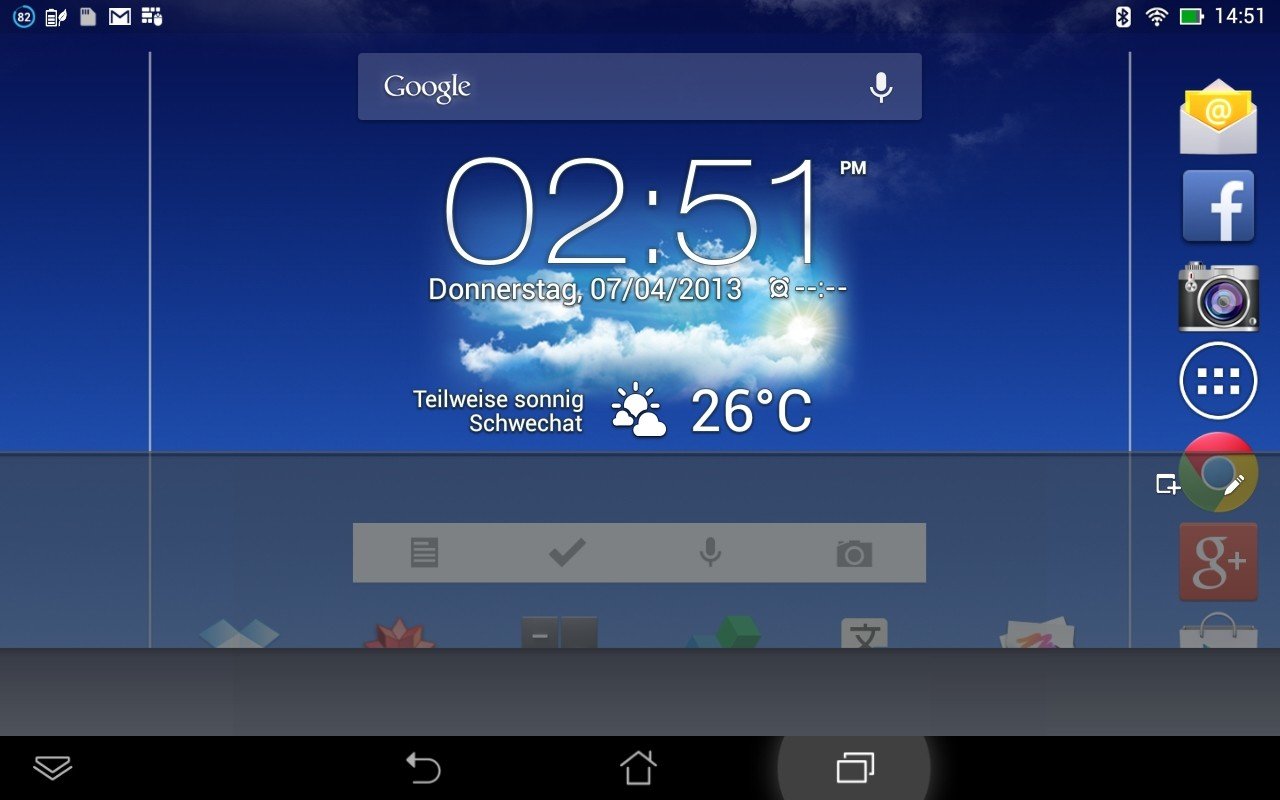This screenshot has width=1280, height=800.
Task: Launch the Email app
Action: tap(1218, 117)
